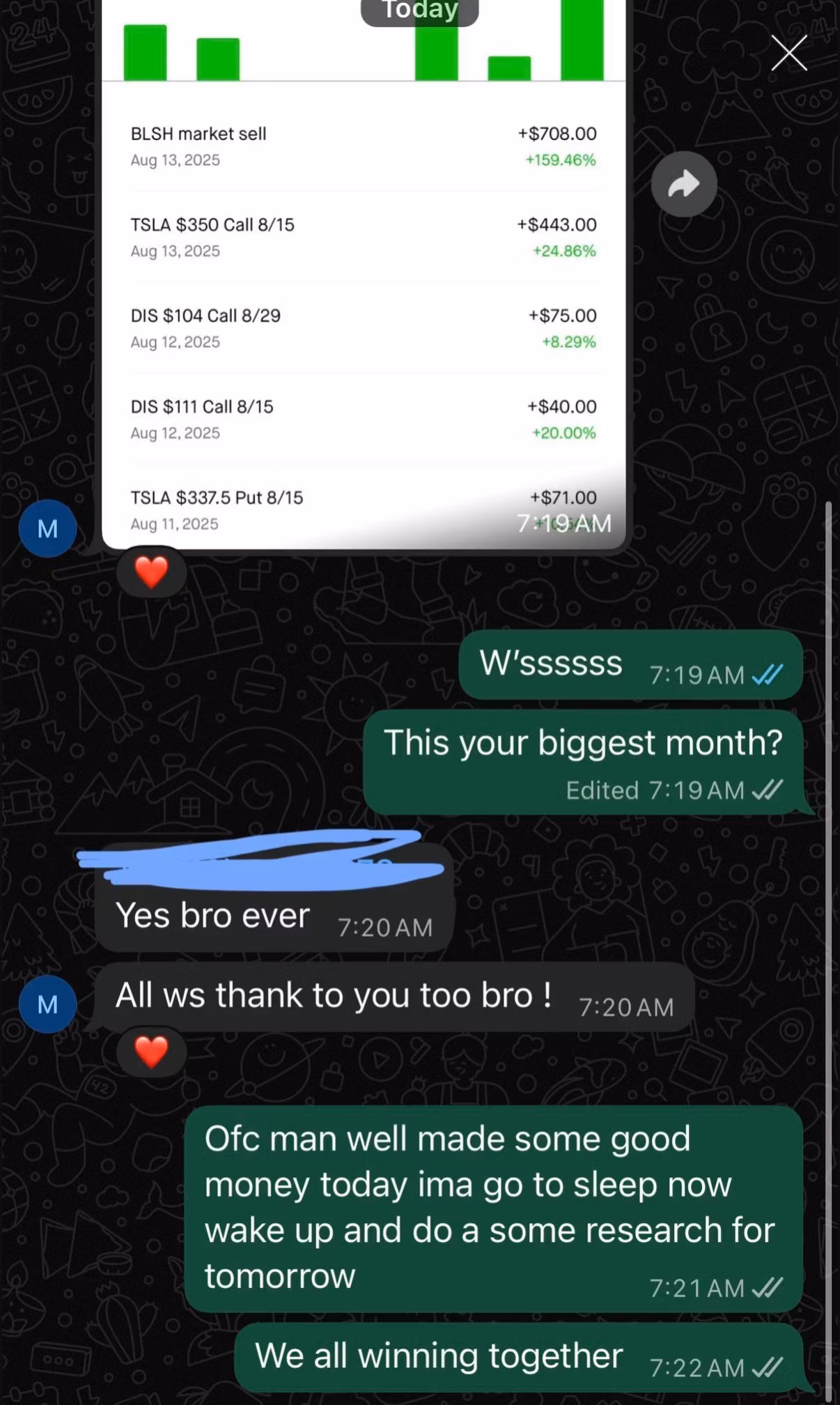The width and height of the screenshot is (840, 1405).
Task: Open M's avatar beside the trades image
Action: click(x=47, y=529)
